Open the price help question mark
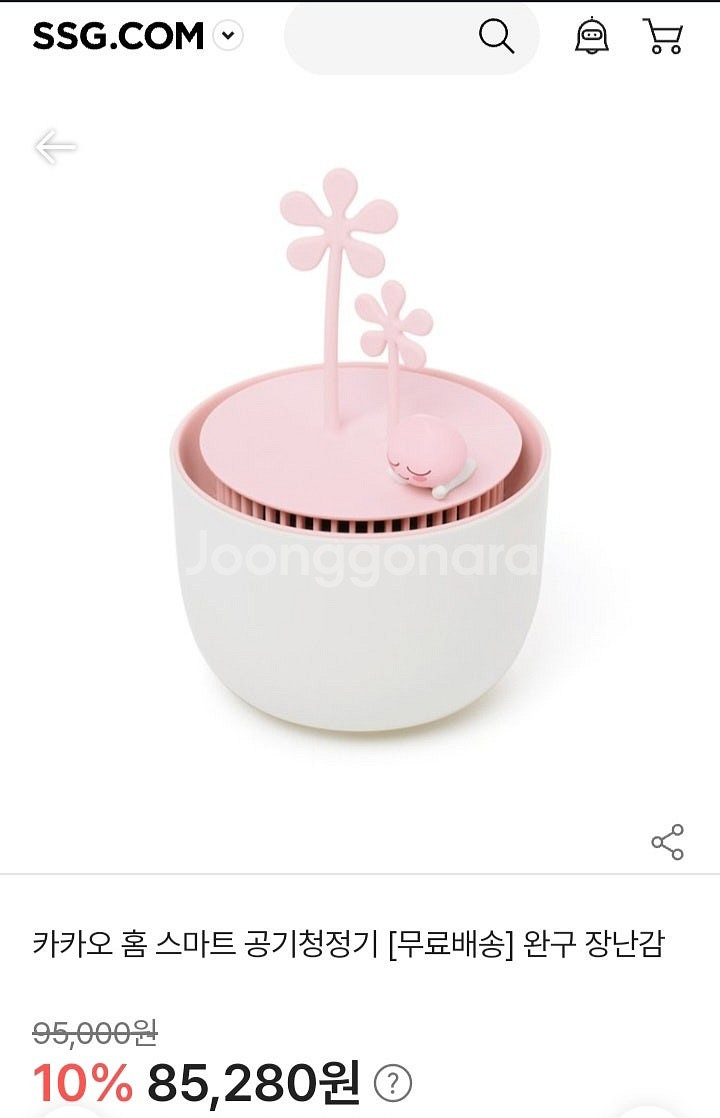Image resolution: width=720 pixels, height=1118 pixels. 392,1083
